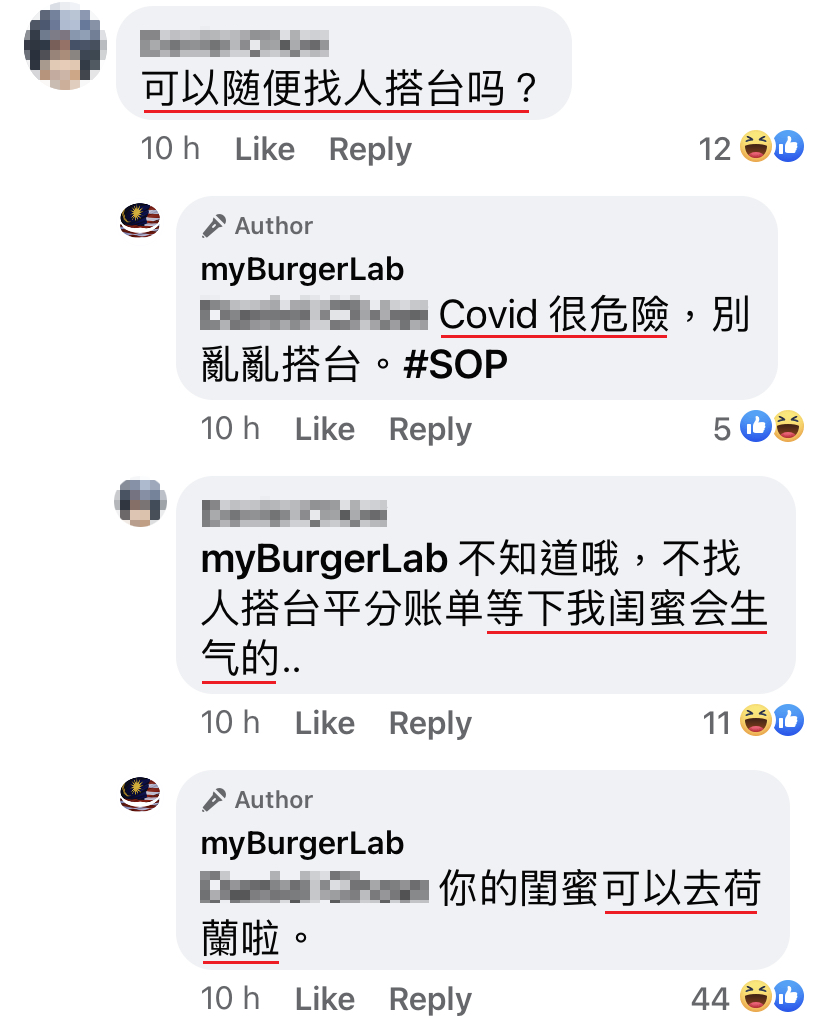Reply to the comment about 闺蜜会生气的
The image size is (828, 1021).
click(430, 723)
